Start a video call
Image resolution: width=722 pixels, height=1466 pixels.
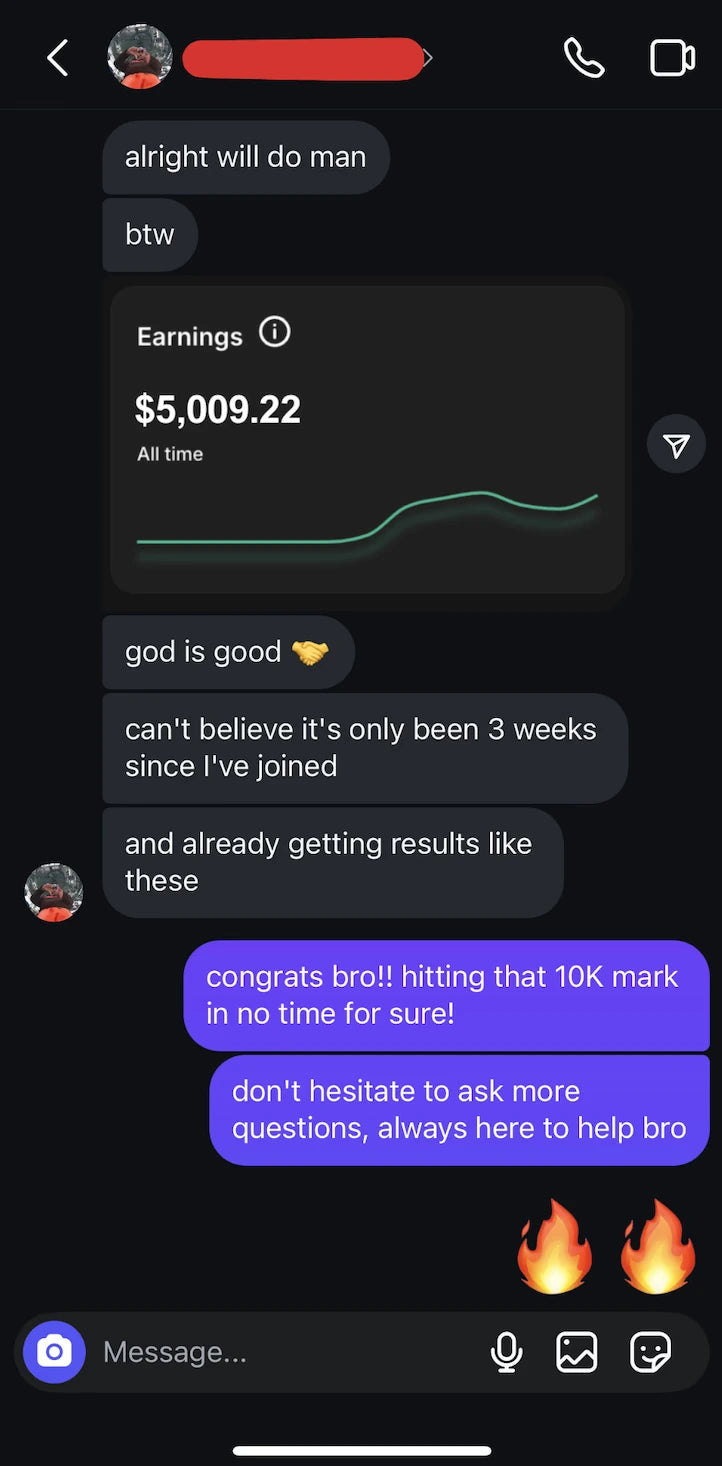(672, 58)
